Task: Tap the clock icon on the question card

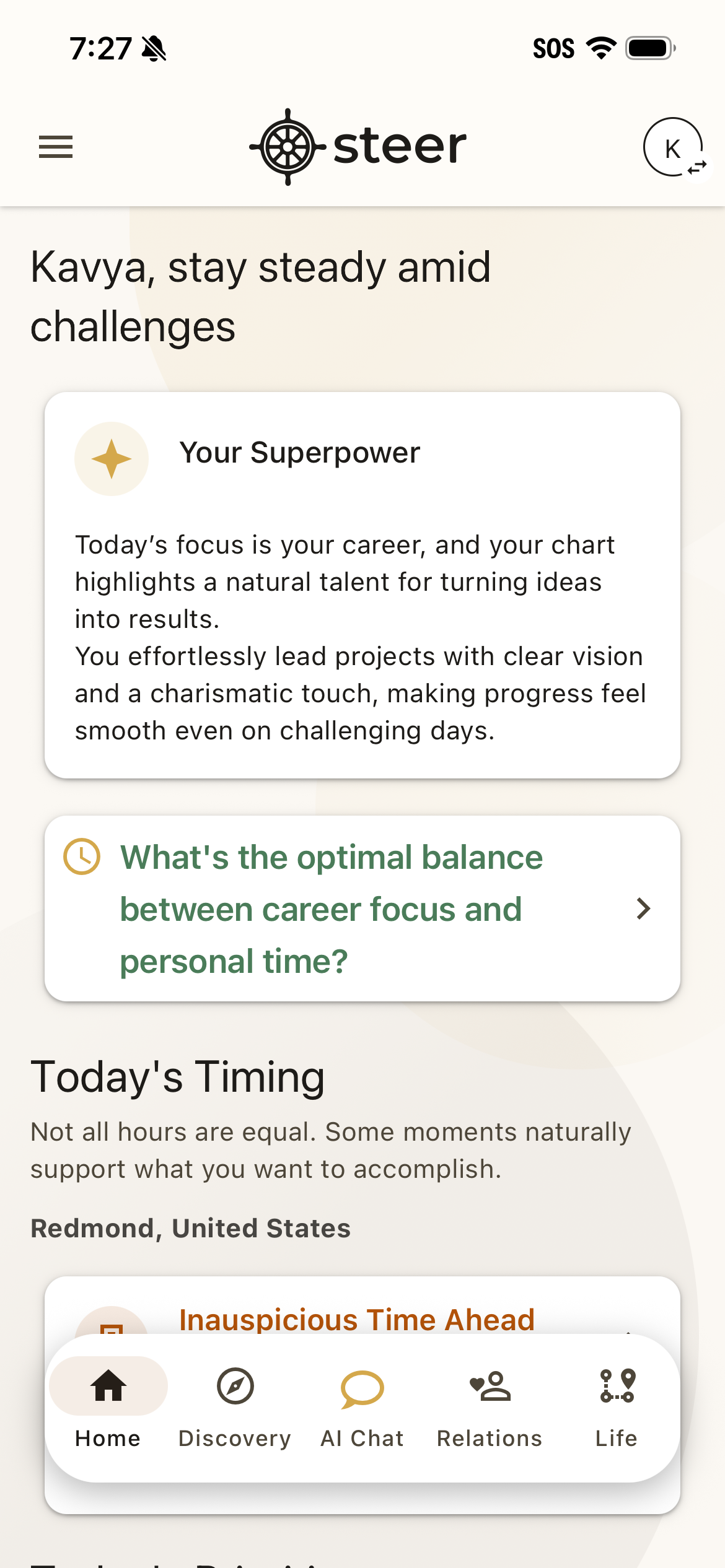Action: coord(81,857)
